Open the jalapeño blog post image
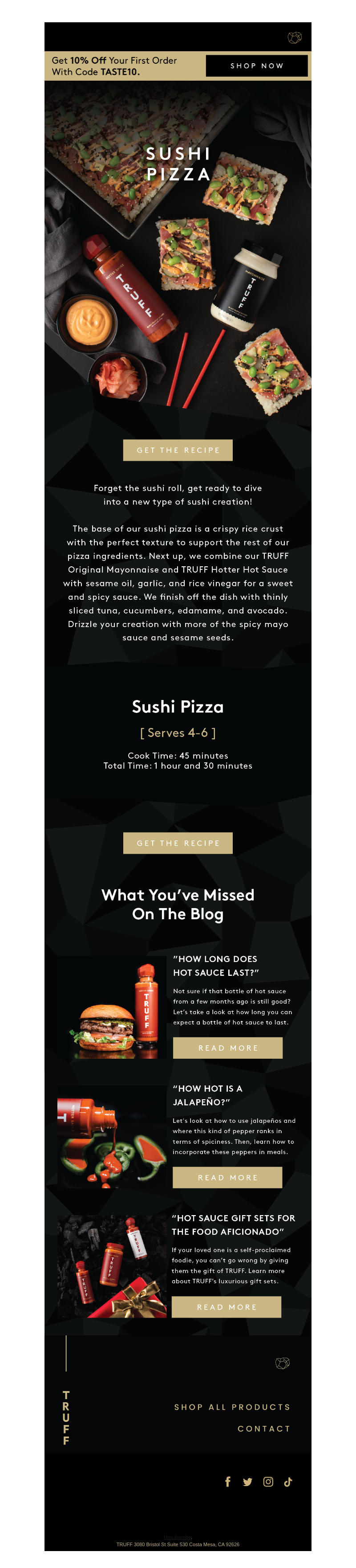The height and width of the screenshot is (1568, 356). 111,1136
